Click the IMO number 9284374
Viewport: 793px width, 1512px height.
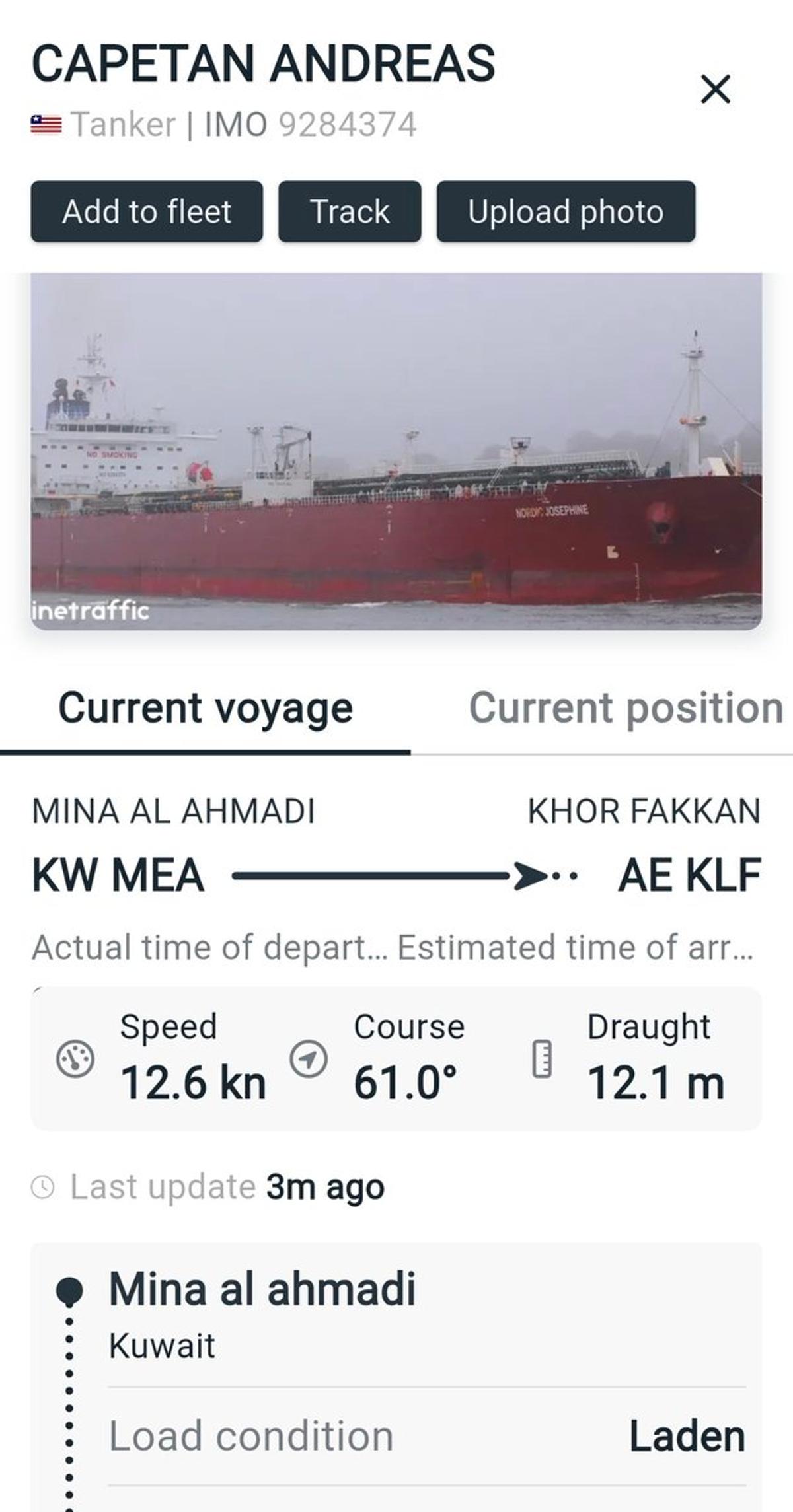348,124
